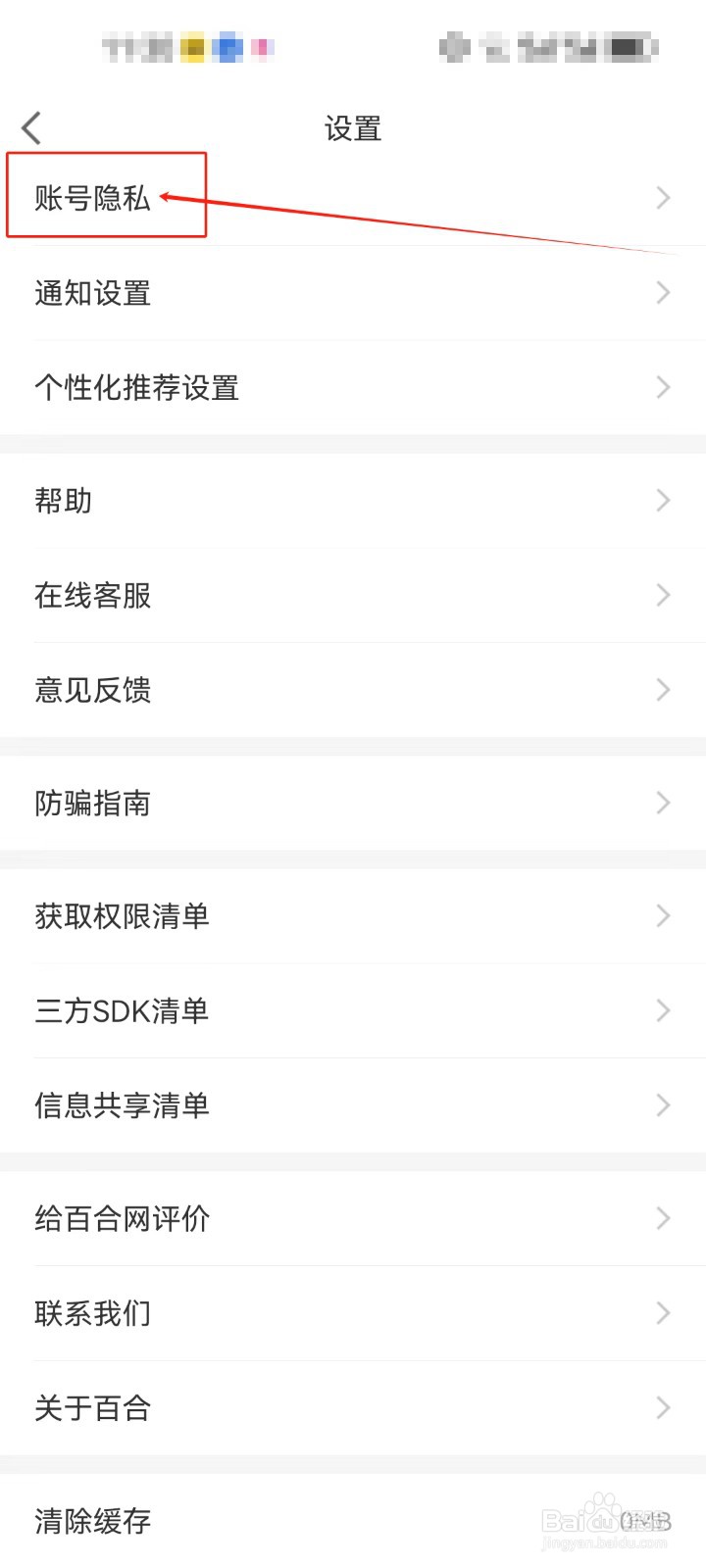Screen dimensions: 706x1568
Task: Open 意见反馈 to submit feedback
Action: click(x=93, y=690)
